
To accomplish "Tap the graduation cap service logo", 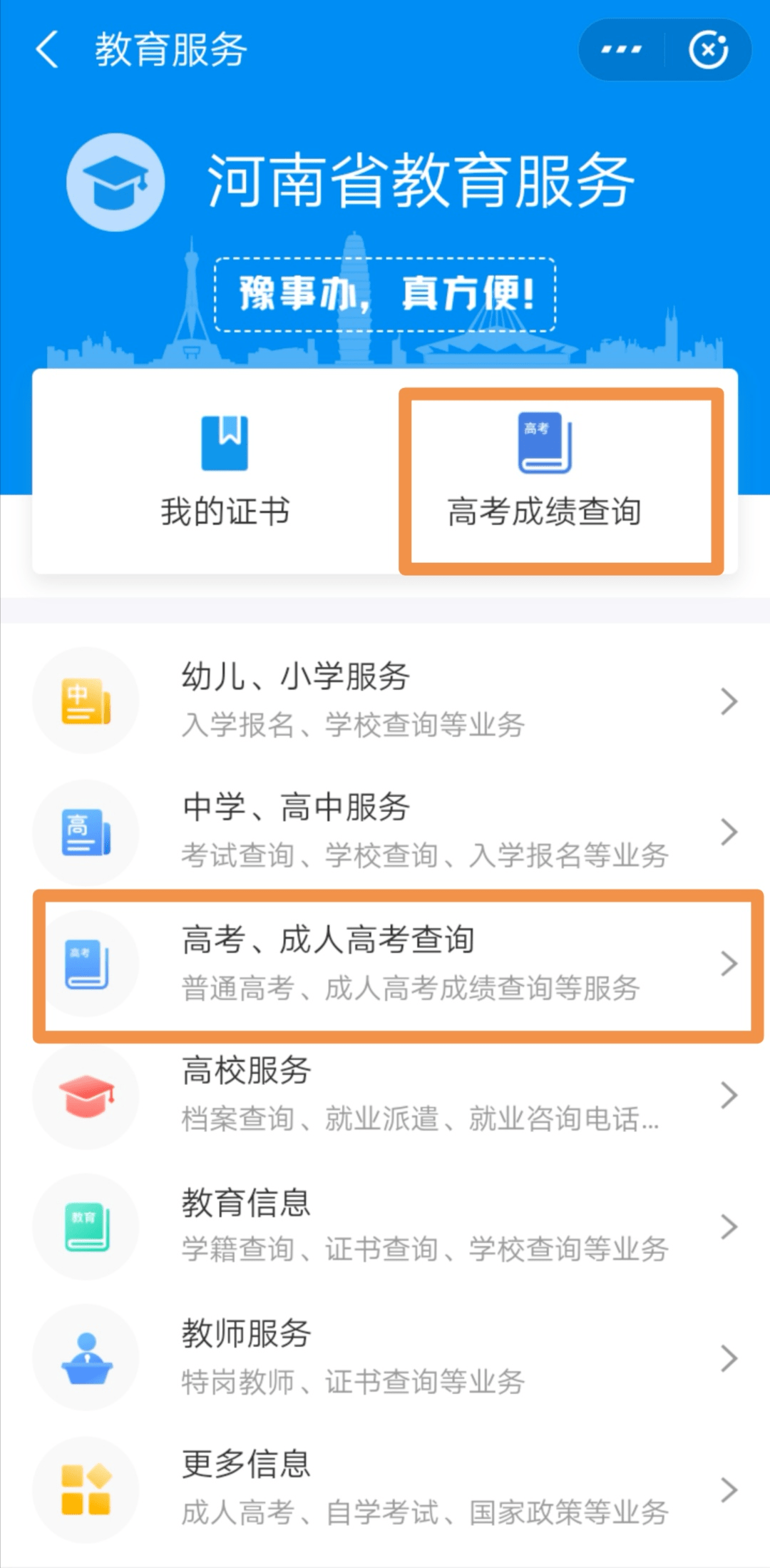I will coord(116,181).
